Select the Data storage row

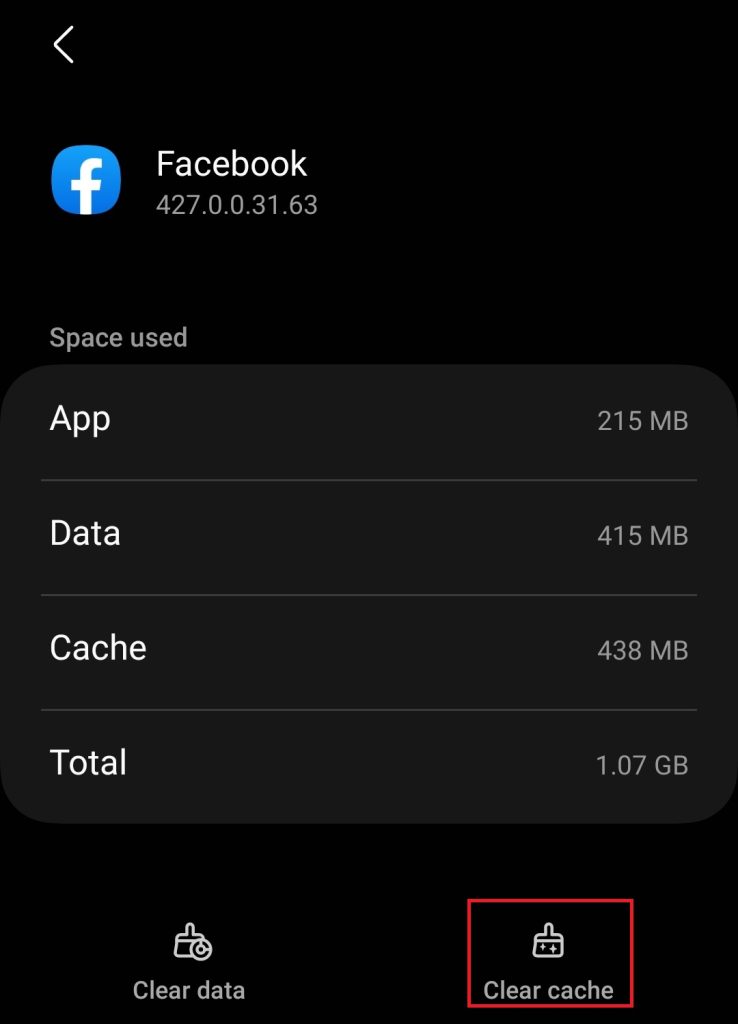point(369,535)
